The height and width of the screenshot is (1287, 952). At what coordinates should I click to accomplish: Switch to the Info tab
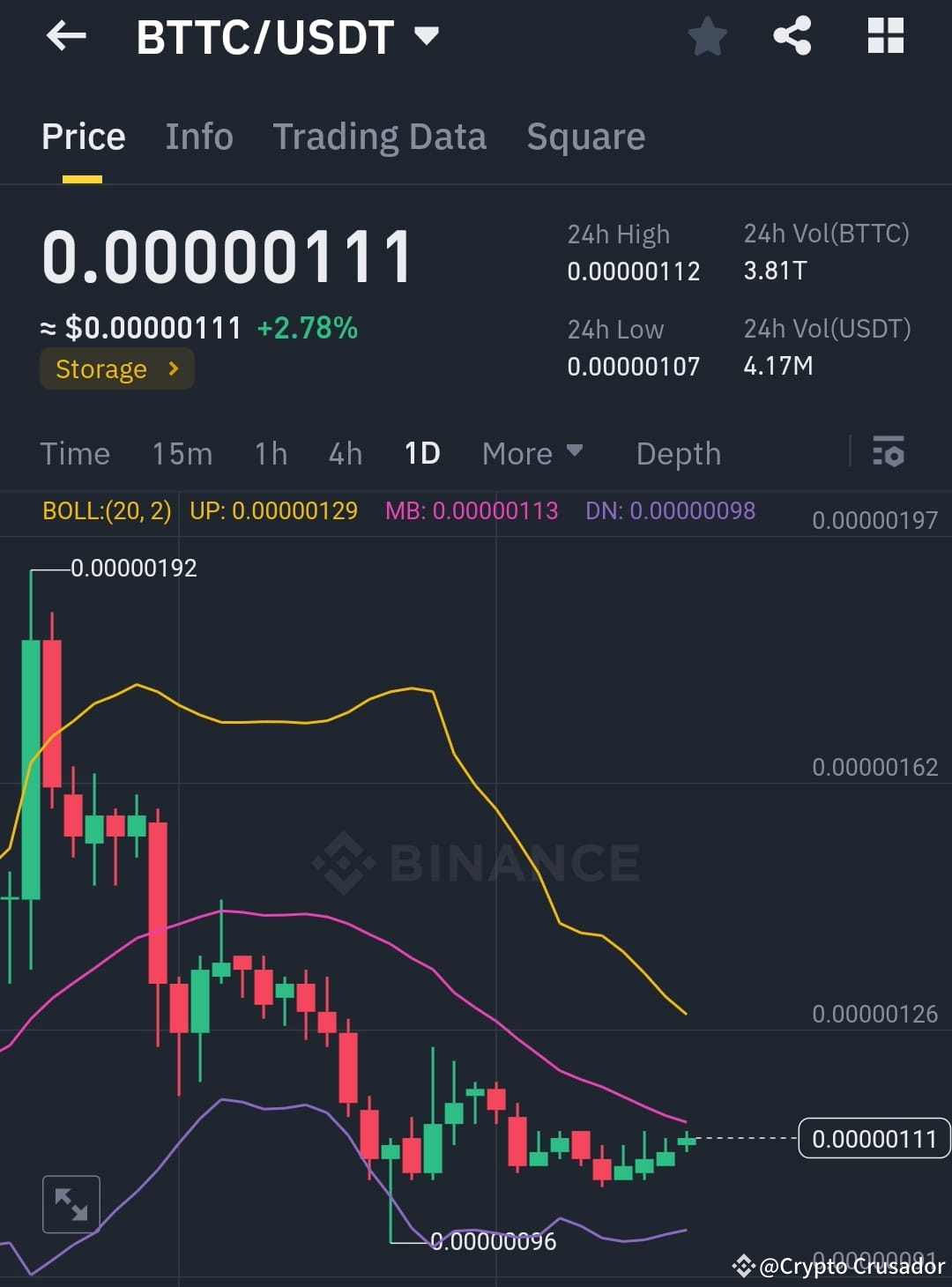click(198, 137)
